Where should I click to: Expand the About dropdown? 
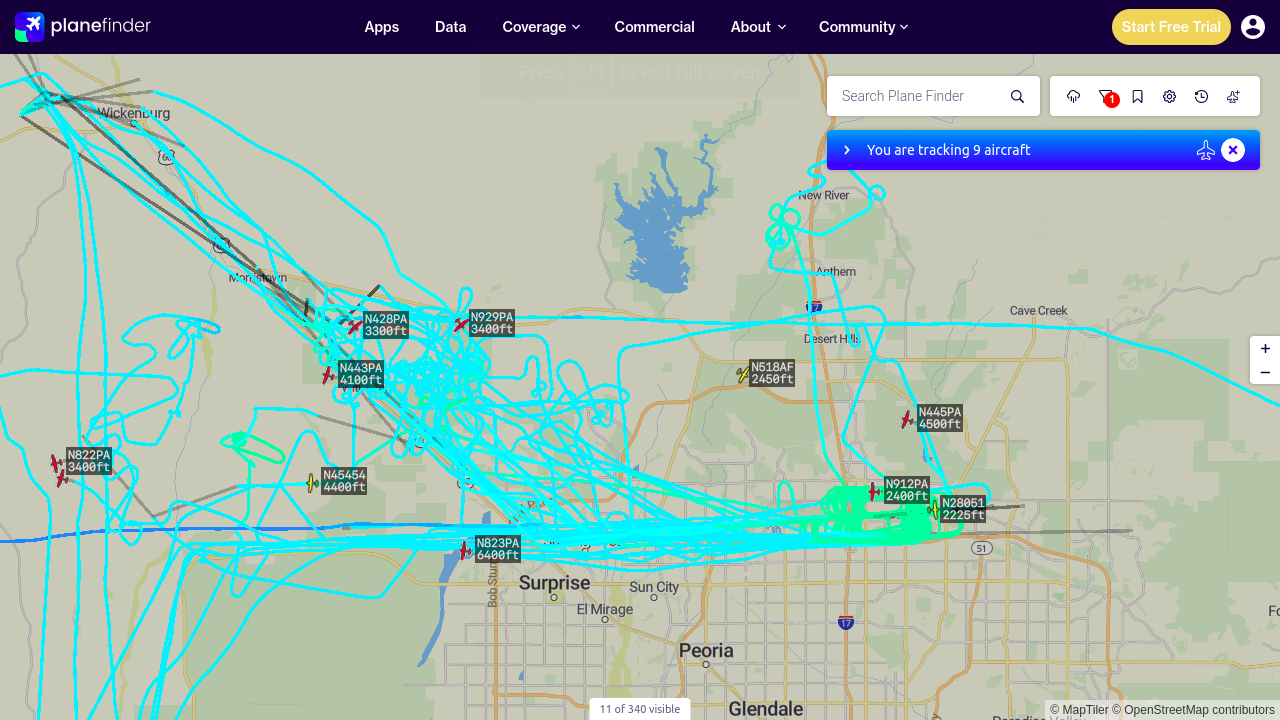click(x=758, y=27)
